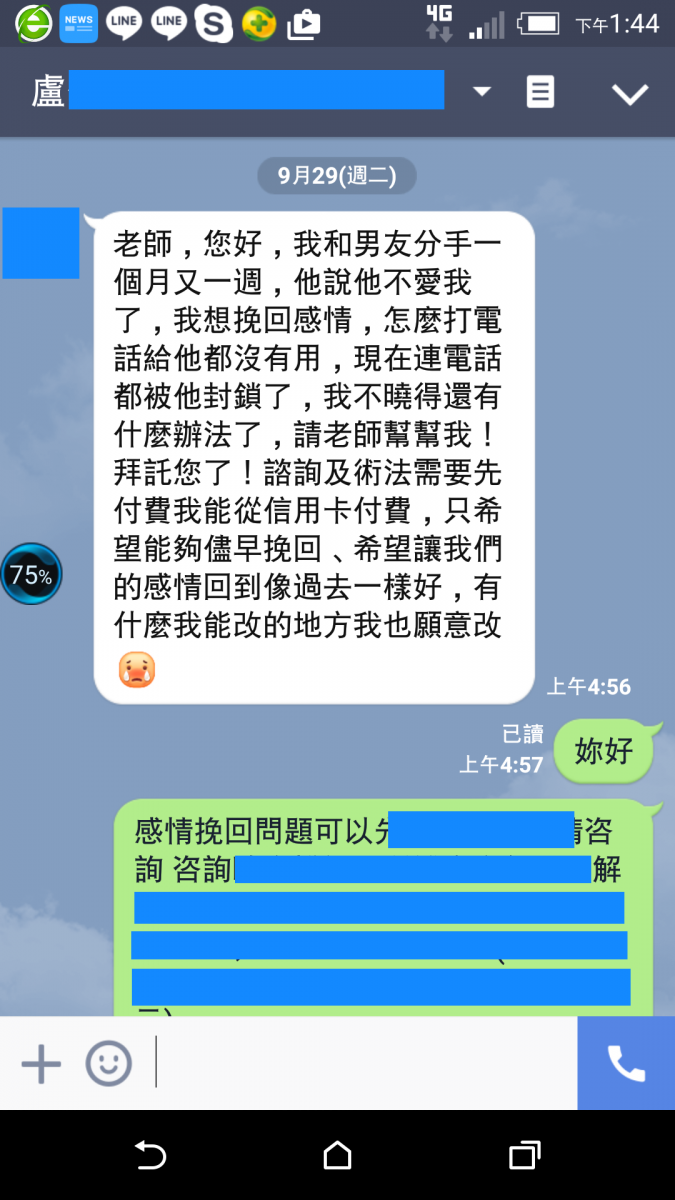Open the emoji sticker picker
Image resolution: width=675 pixels, height=1200 pixels.
tap(108, 1064)
